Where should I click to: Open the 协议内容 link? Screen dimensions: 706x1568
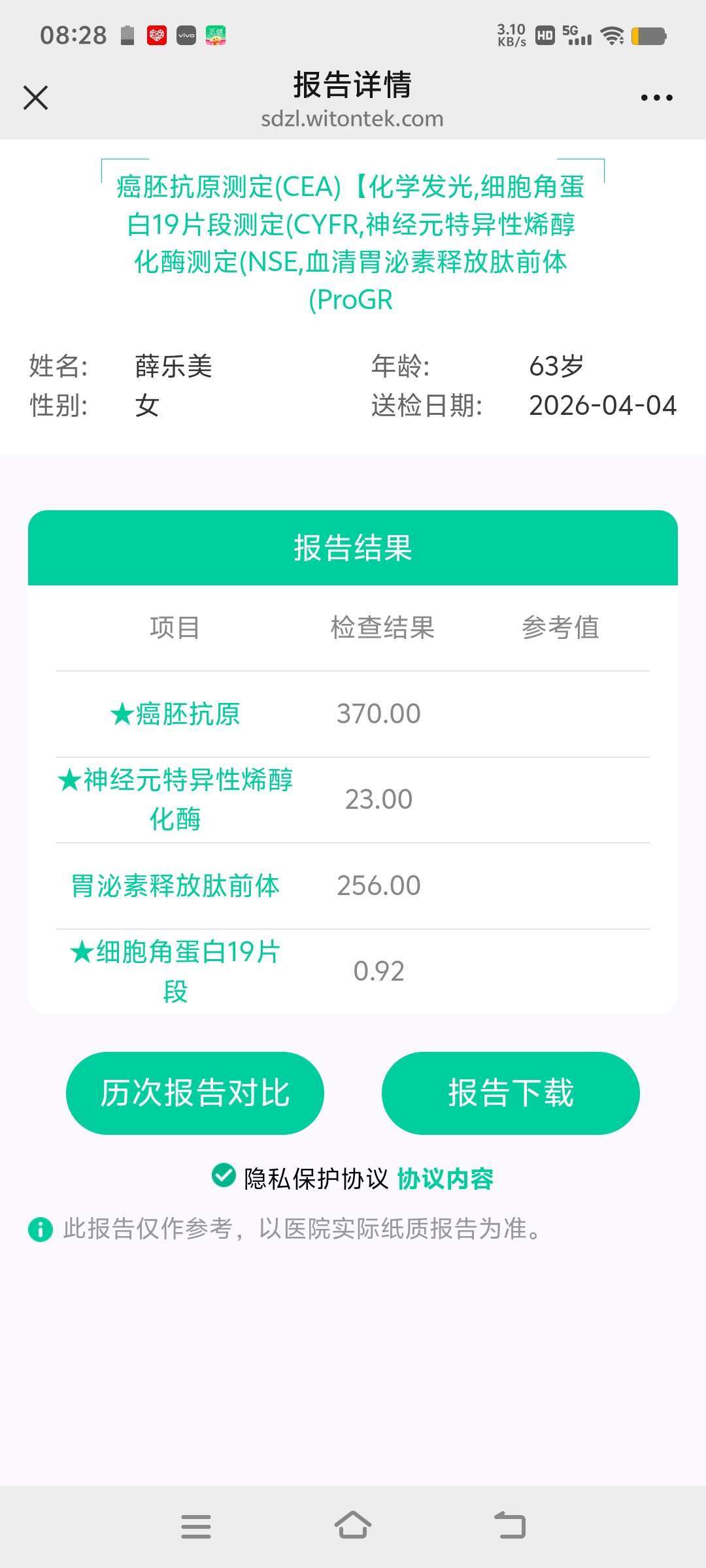445,1178
